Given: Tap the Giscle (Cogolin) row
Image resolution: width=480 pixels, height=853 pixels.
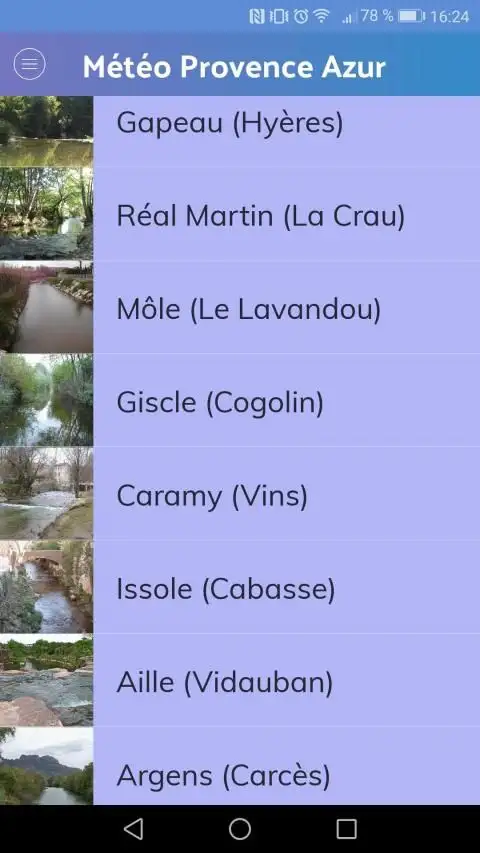Looking at the screenshot, I should pyautogui.click(x=240, y=400).
